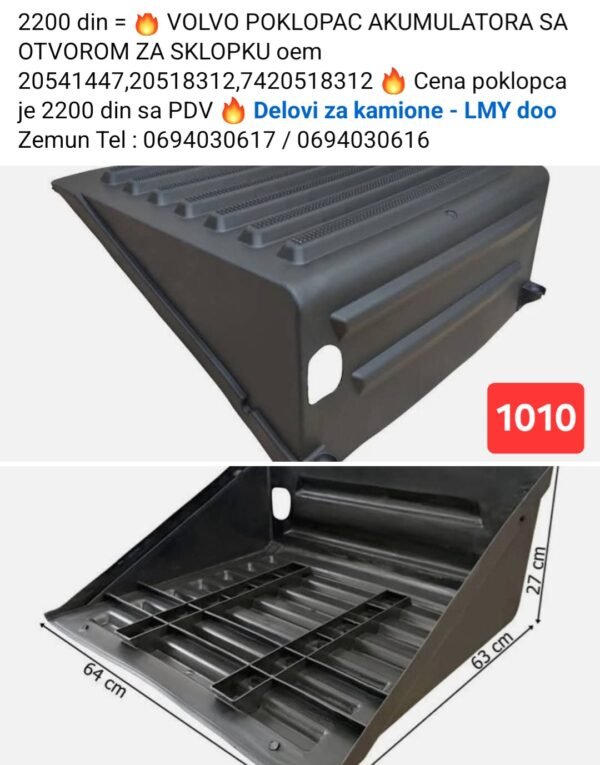The image size is (600, 765).
Task: Open the Delovi za kamione - LMY doo link
Action: 404,111
